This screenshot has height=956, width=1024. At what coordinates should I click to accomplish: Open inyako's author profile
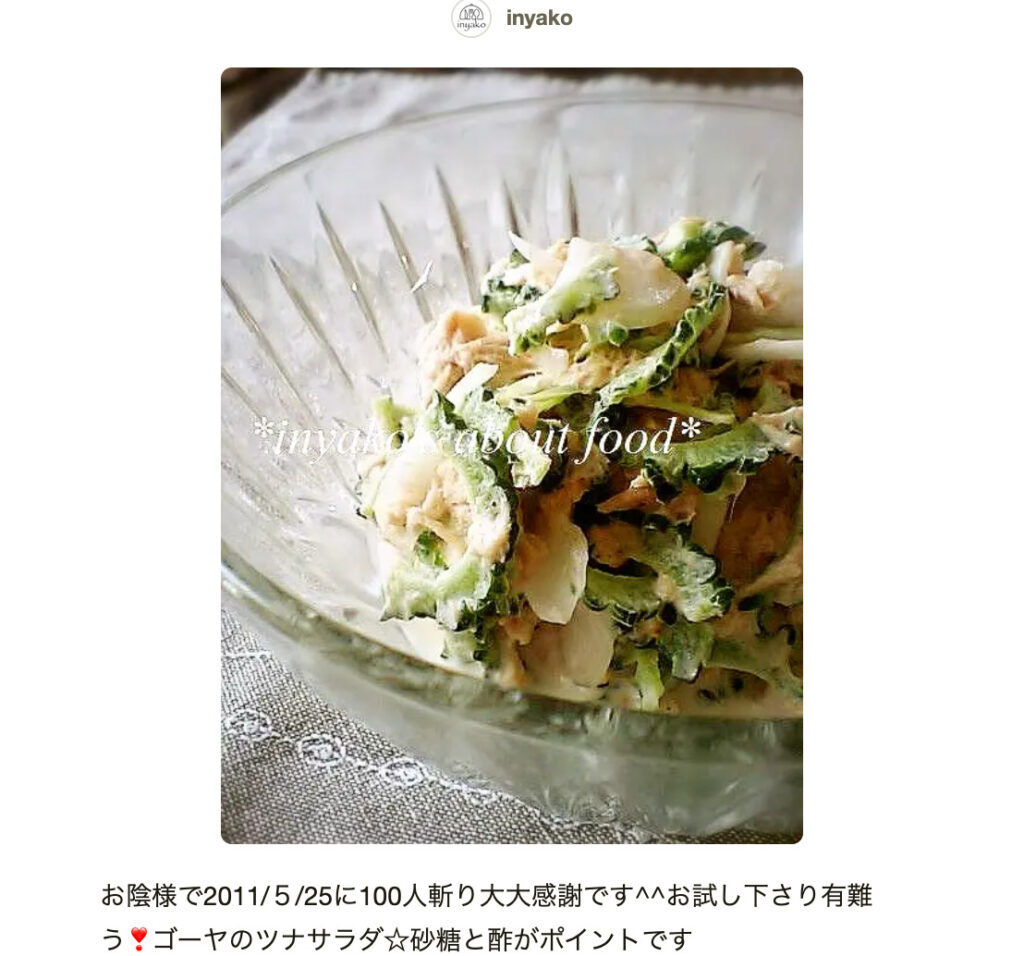(x=538, y=18)
